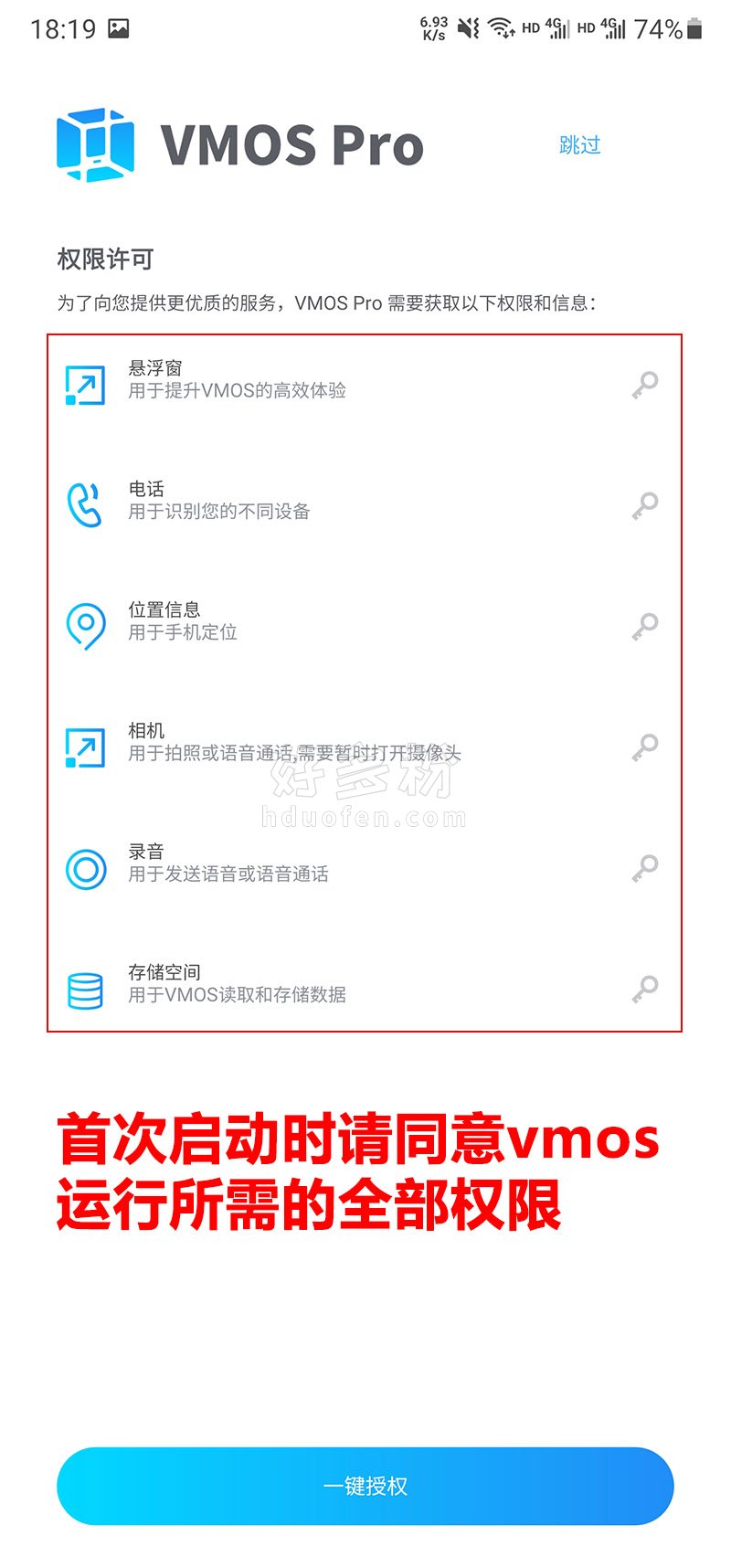Tap 跳过 to skip permission setup
731x1568 pixels.
click(579, 145)
